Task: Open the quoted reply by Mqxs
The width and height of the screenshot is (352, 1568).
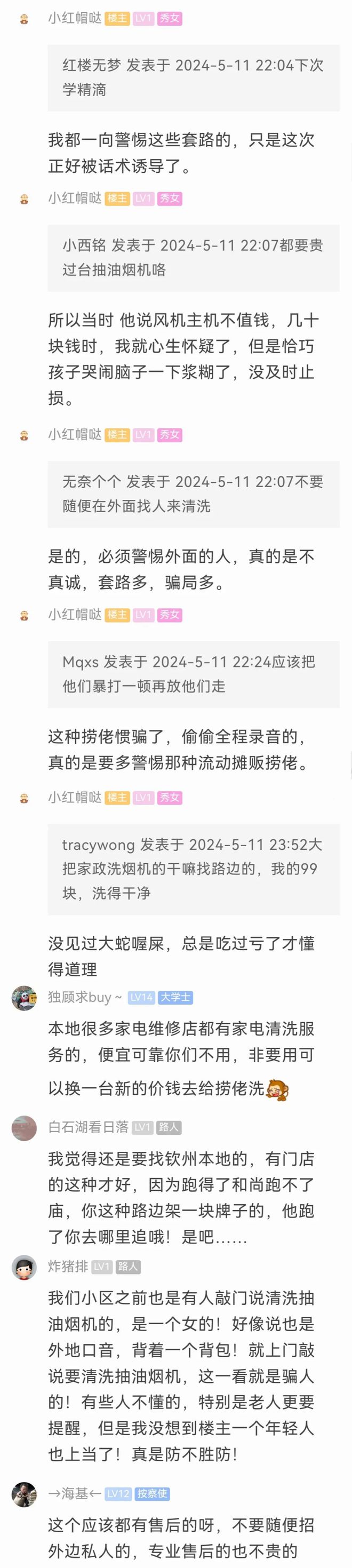Action: coord(193,674)
